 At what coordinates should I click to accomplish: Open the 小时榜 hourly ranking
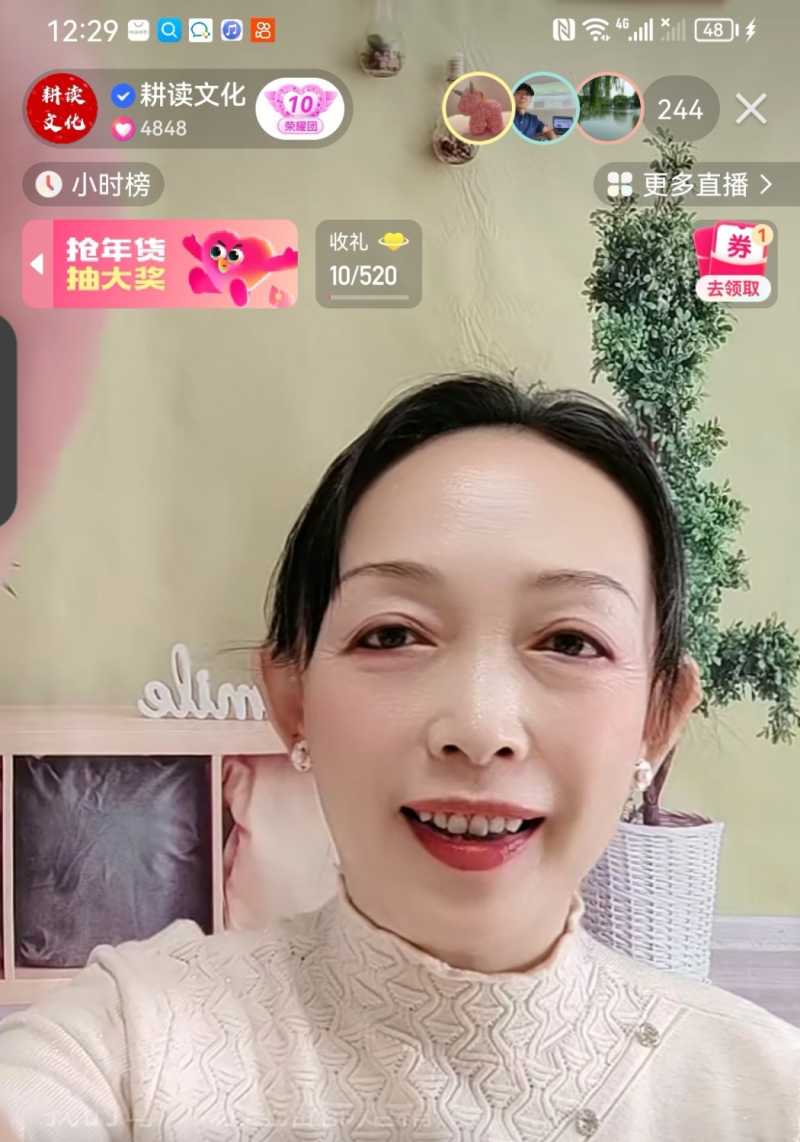(93, 183)
